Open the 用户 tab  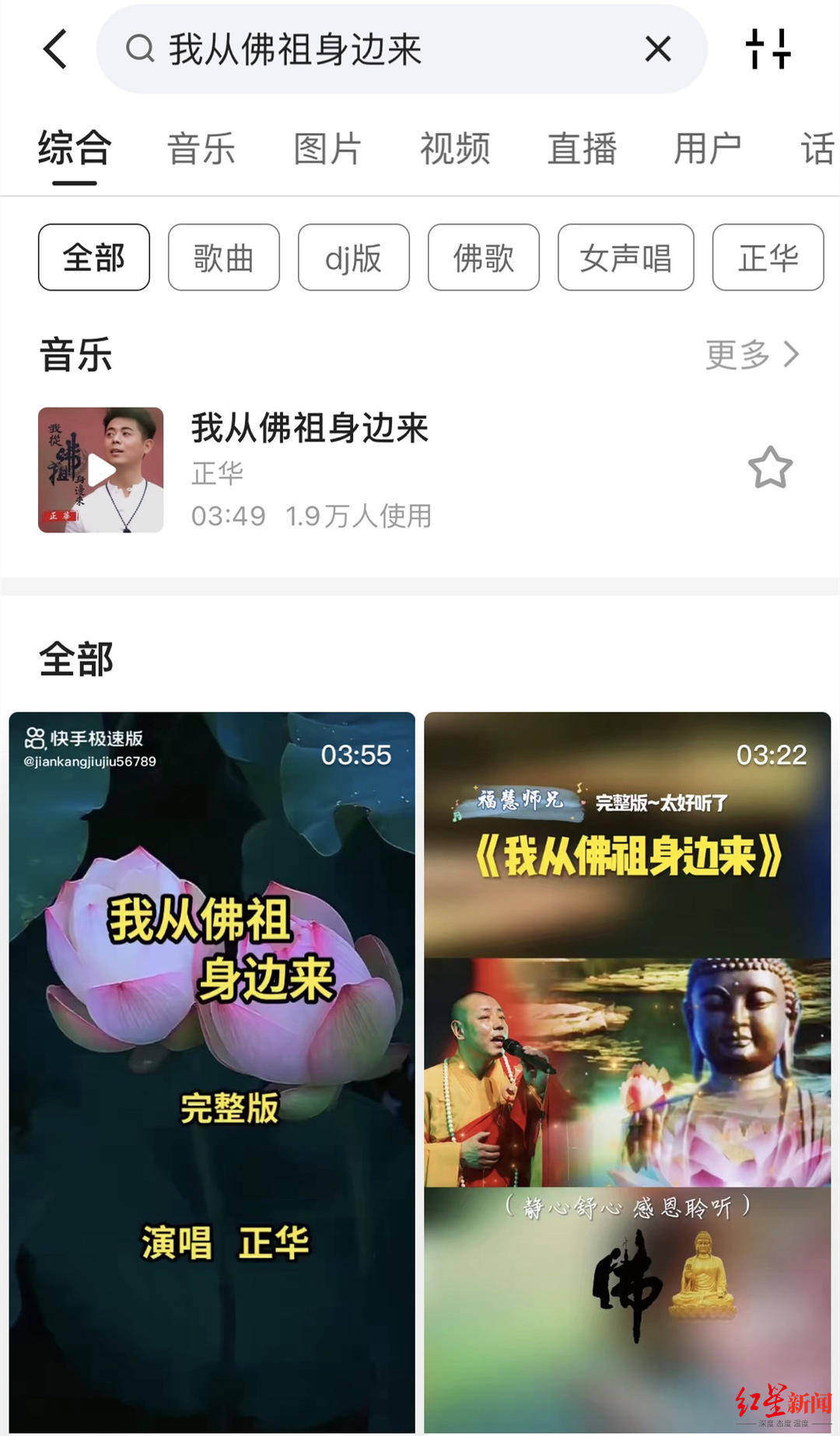click(707, 149)
